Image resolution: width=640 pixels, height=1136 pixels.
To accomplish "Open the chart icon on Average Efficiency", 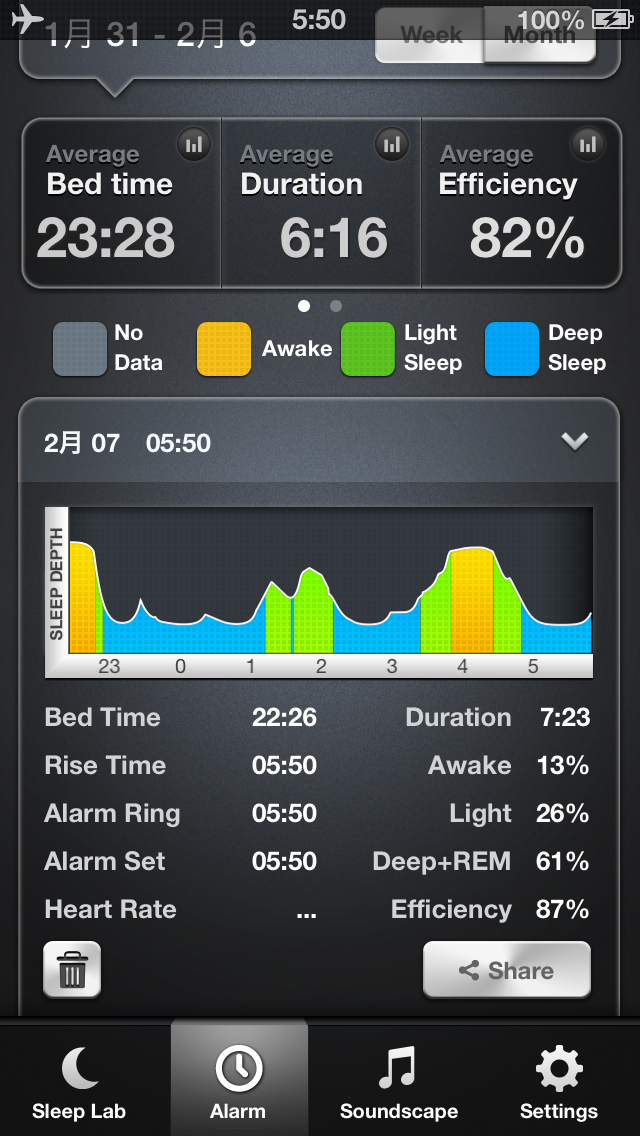I will click(589, 144).
